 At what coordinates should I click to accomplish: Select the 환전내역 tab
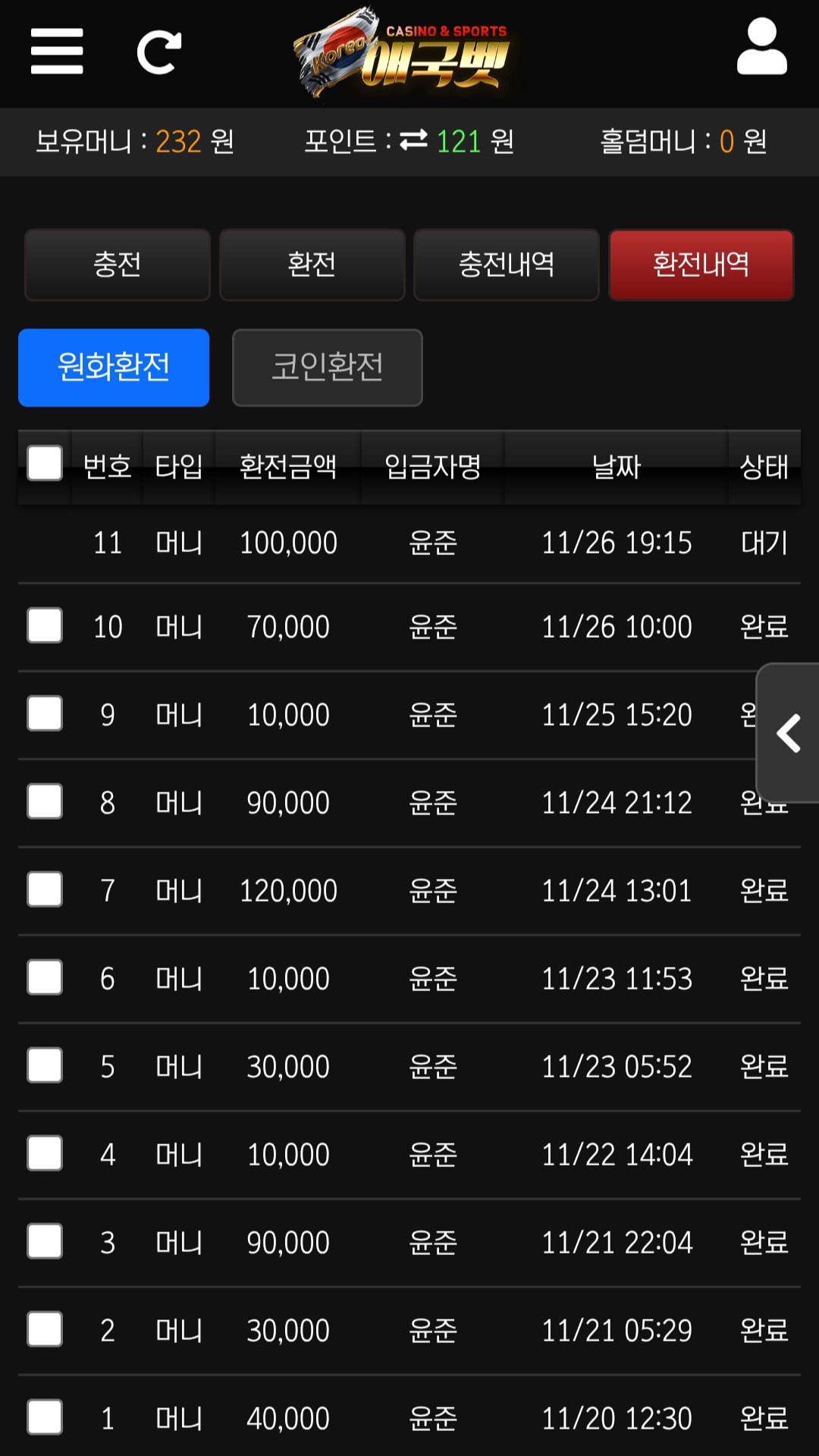tap(701, 265)
